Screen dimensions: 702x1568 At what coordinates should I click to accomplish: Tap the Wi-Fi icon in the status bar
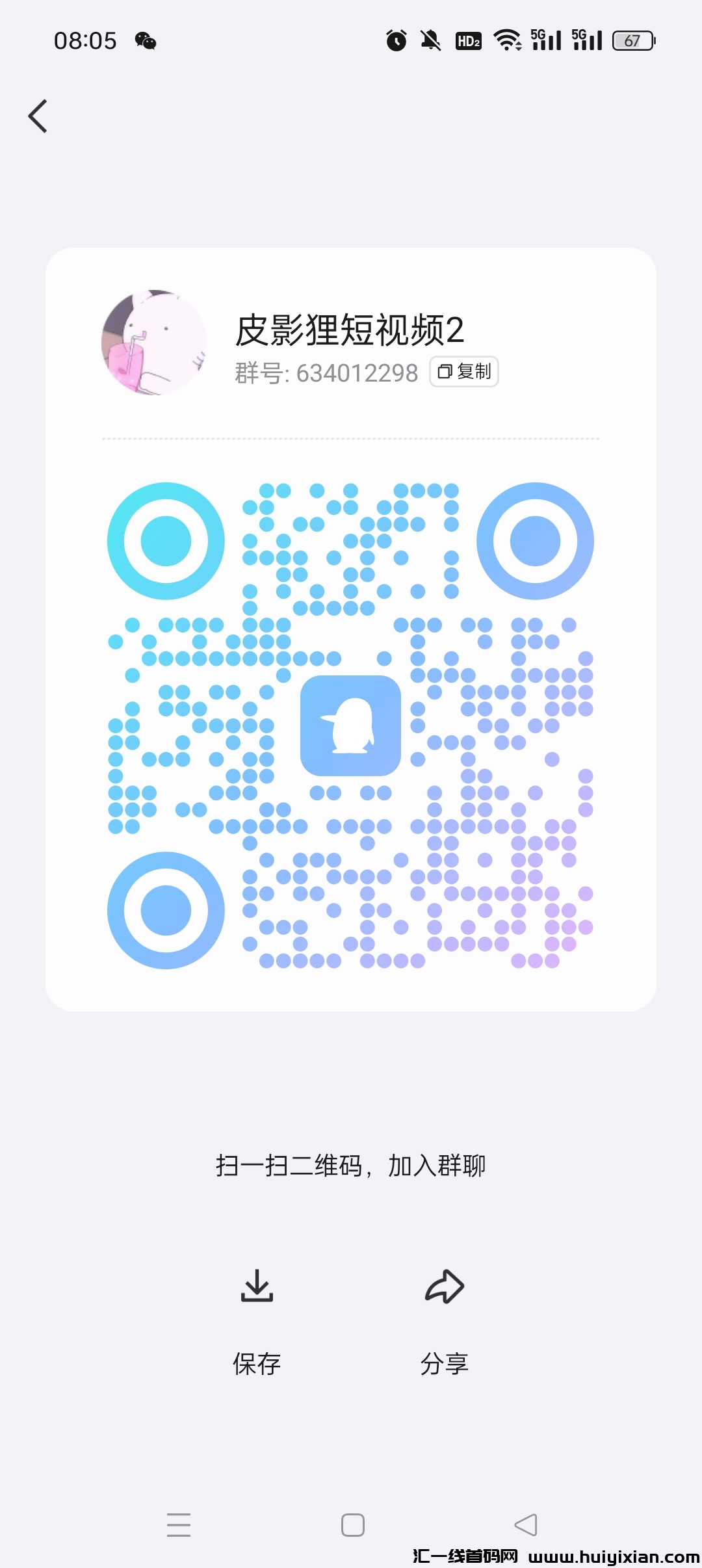tap(506, 40)
